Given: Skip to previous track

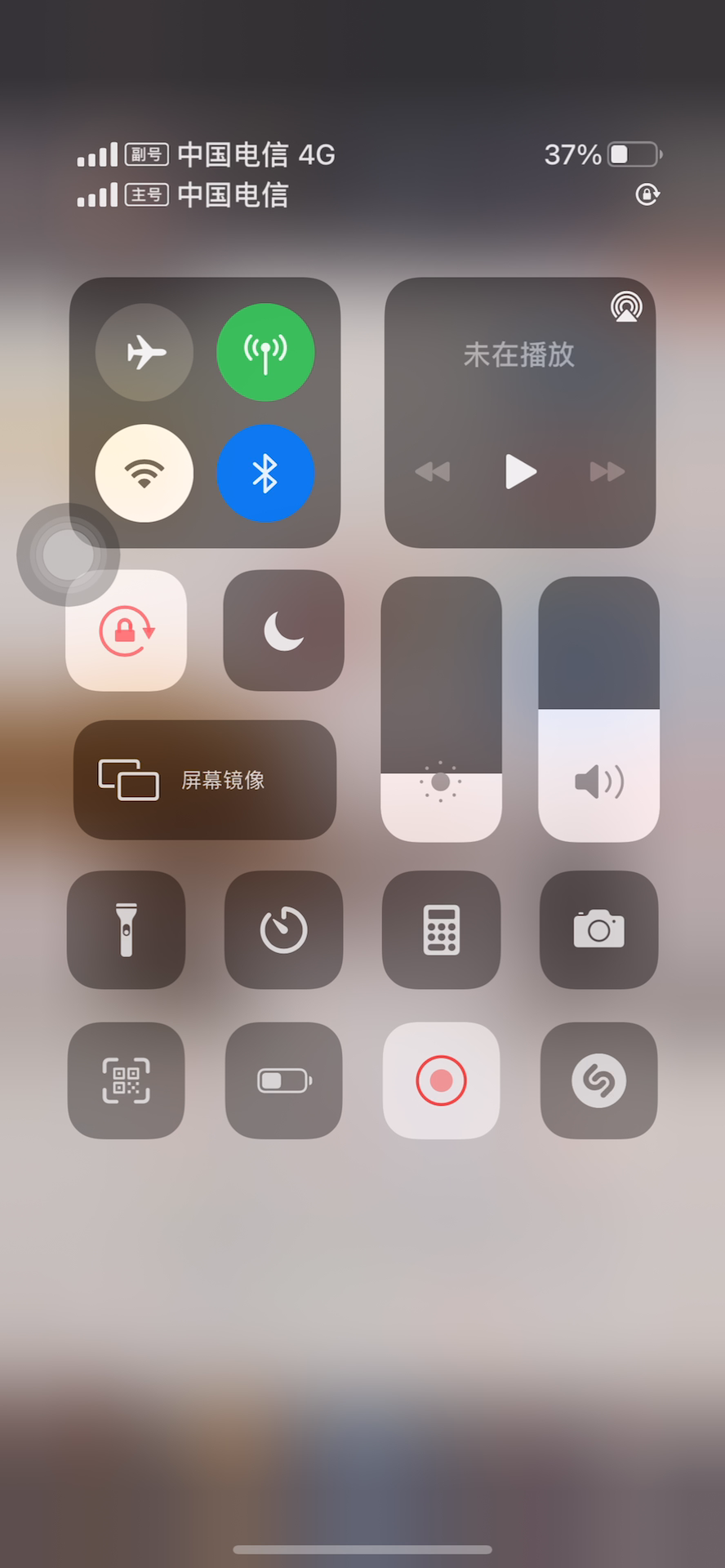Looking at the screenshot, I should (x=433, y=471).
